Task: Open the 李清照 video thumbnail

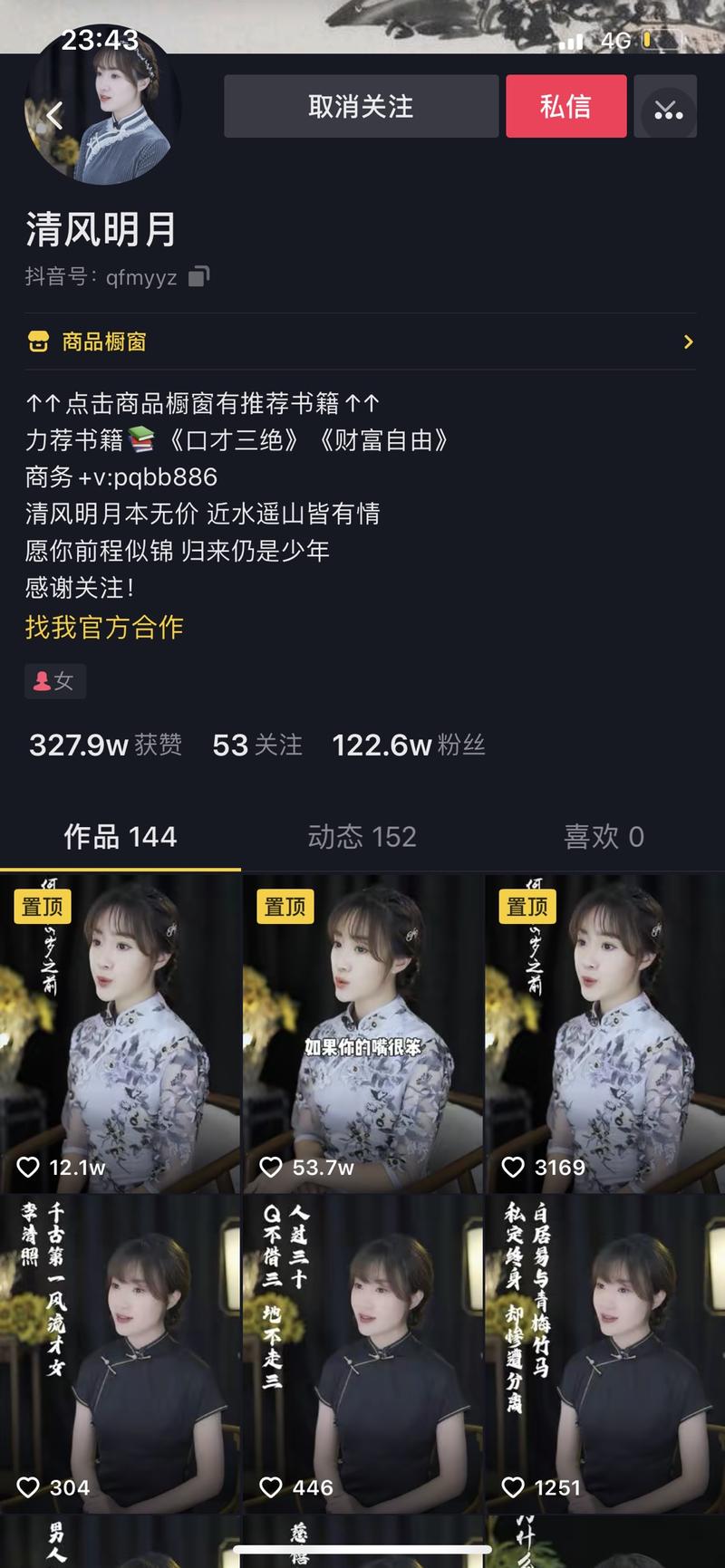Action: point(120,1341)
